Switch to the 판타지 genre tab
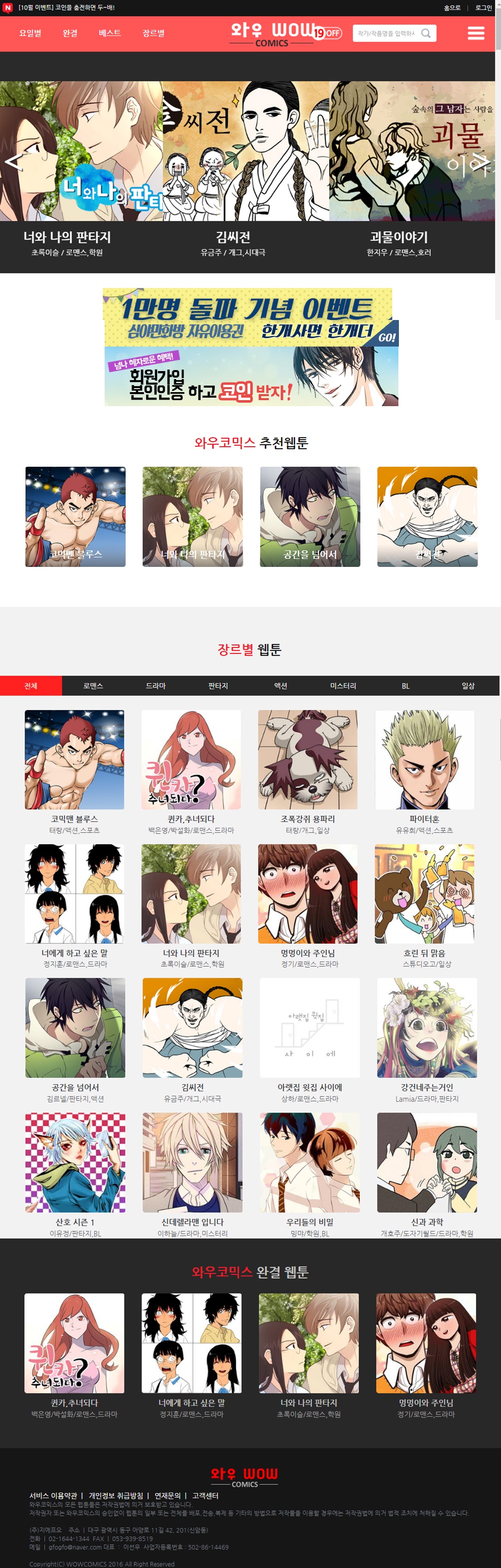 click(218, 686)
